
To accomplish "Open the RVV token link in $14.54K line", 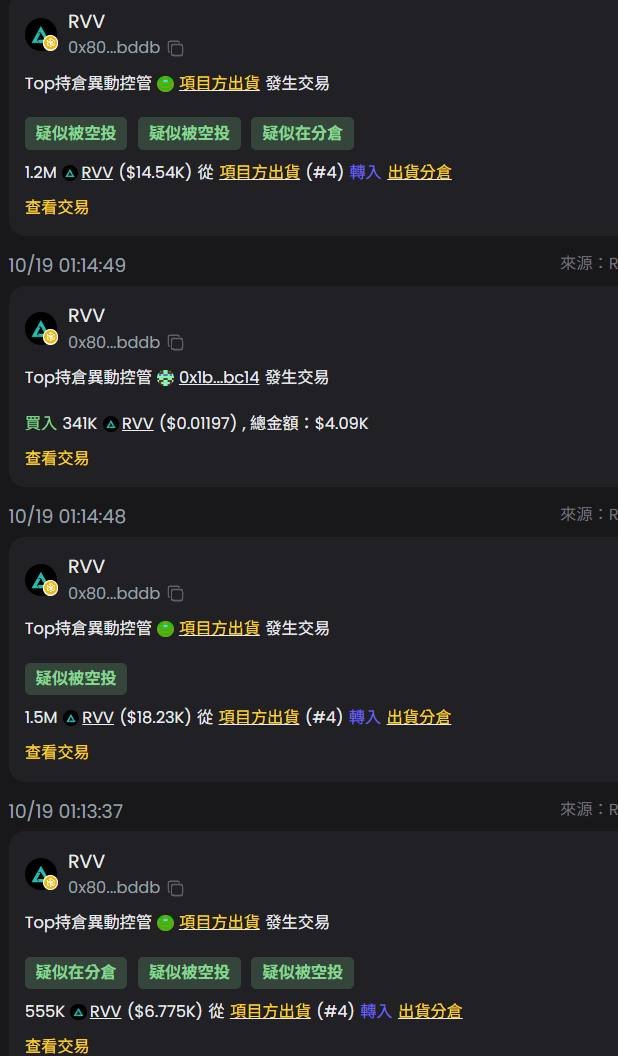I will 97,172.
